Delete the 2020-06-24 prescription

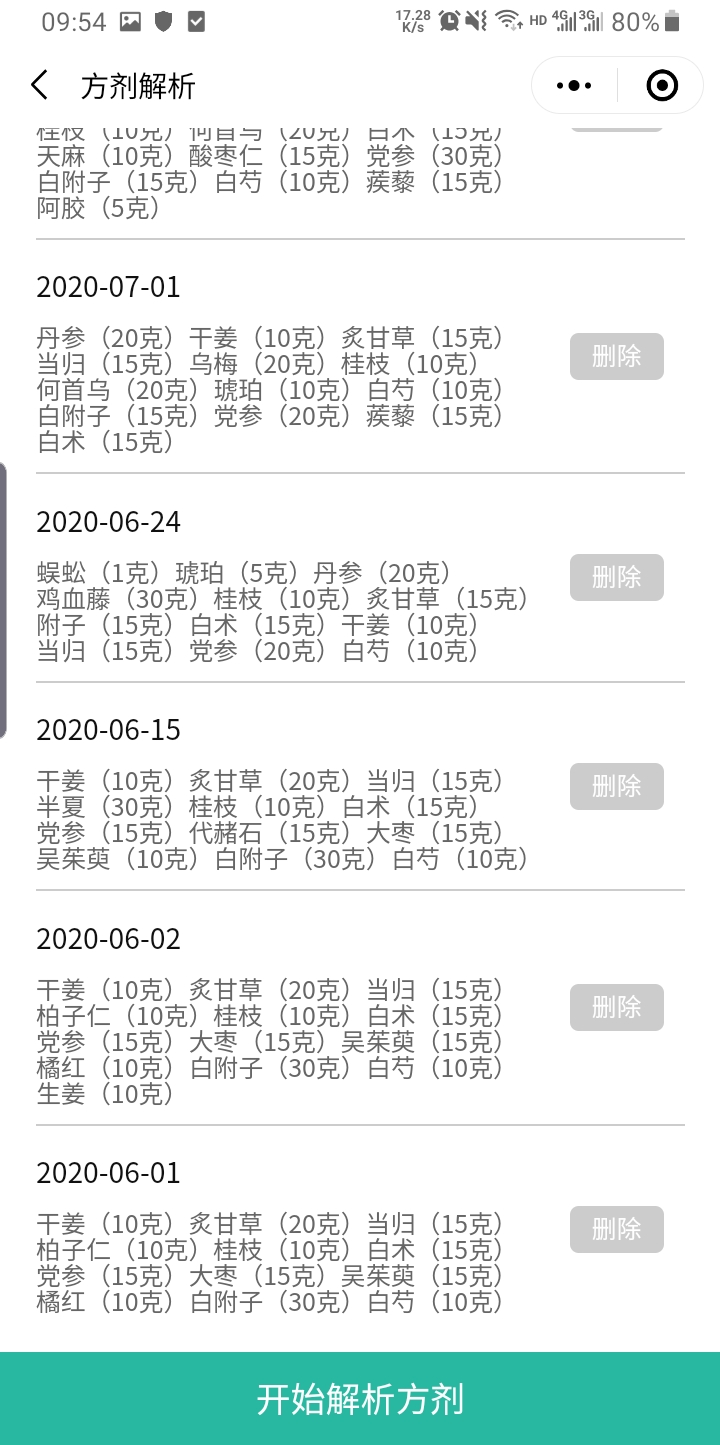coord(617,577)
